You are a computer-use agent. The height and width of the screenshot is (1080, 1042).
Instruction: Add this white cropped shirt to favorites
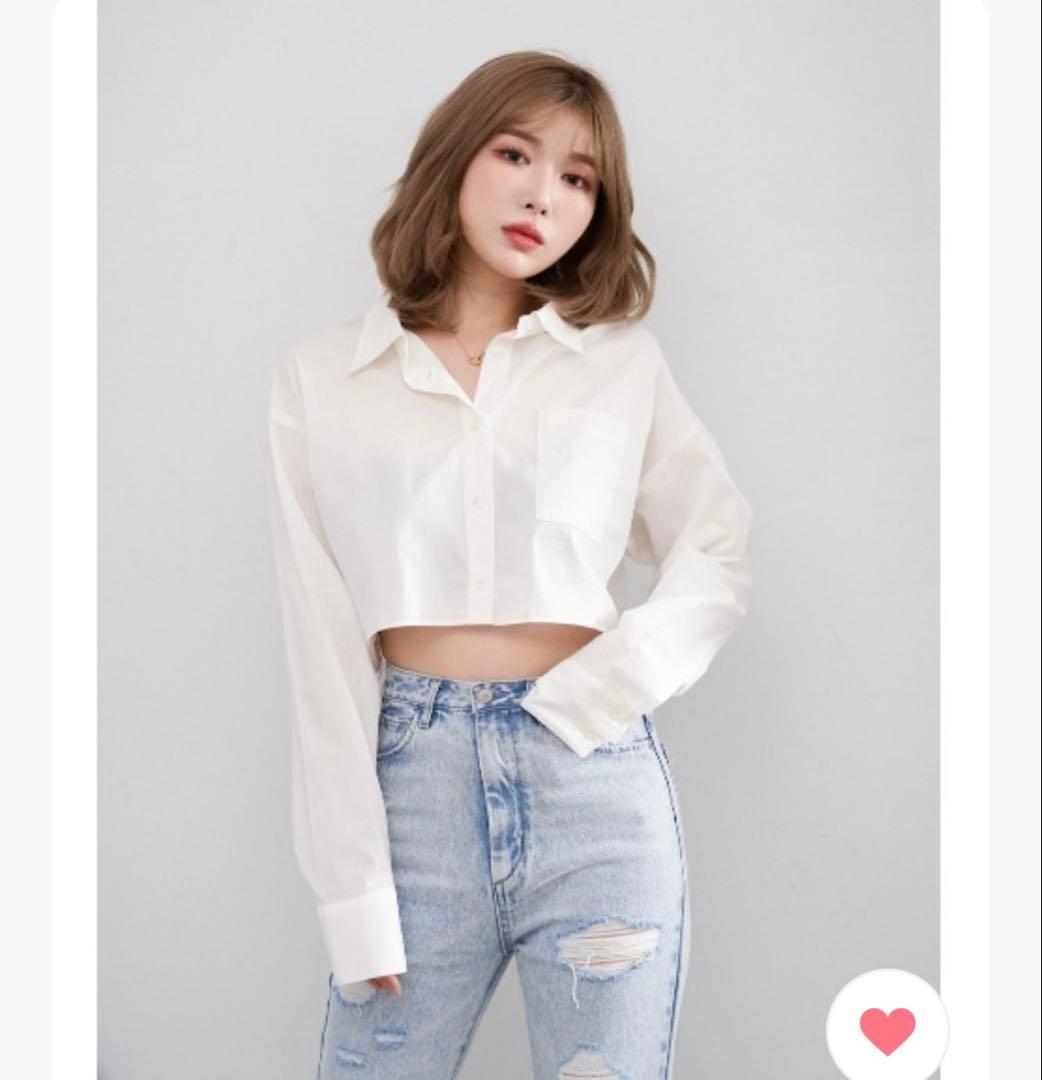click(x=887, y=1030)
